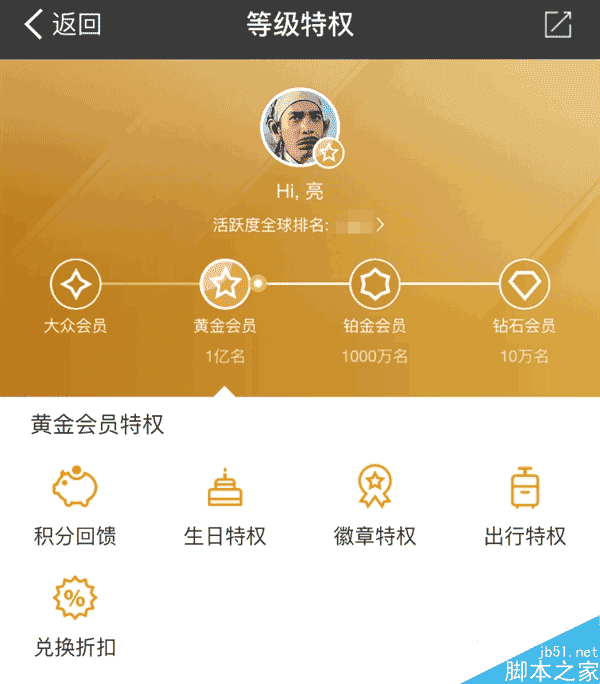This screenshot has height=684, width=600.
Task: Open the 生日特权 privilege
Action: pos(225,505)
